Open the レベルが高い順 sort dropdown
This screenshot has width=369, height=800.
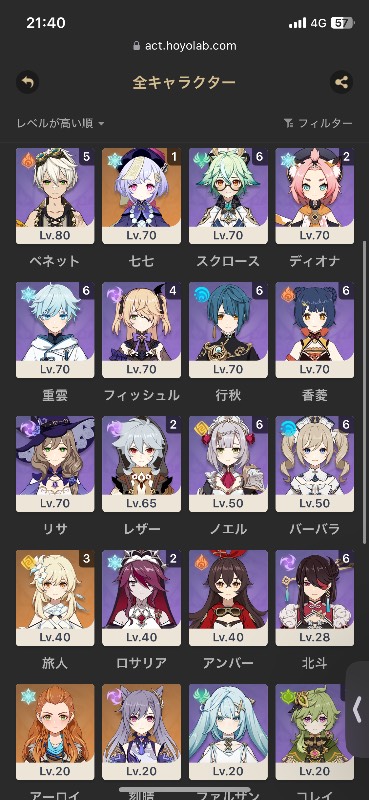pyautogui.click(x=60, y=123)
